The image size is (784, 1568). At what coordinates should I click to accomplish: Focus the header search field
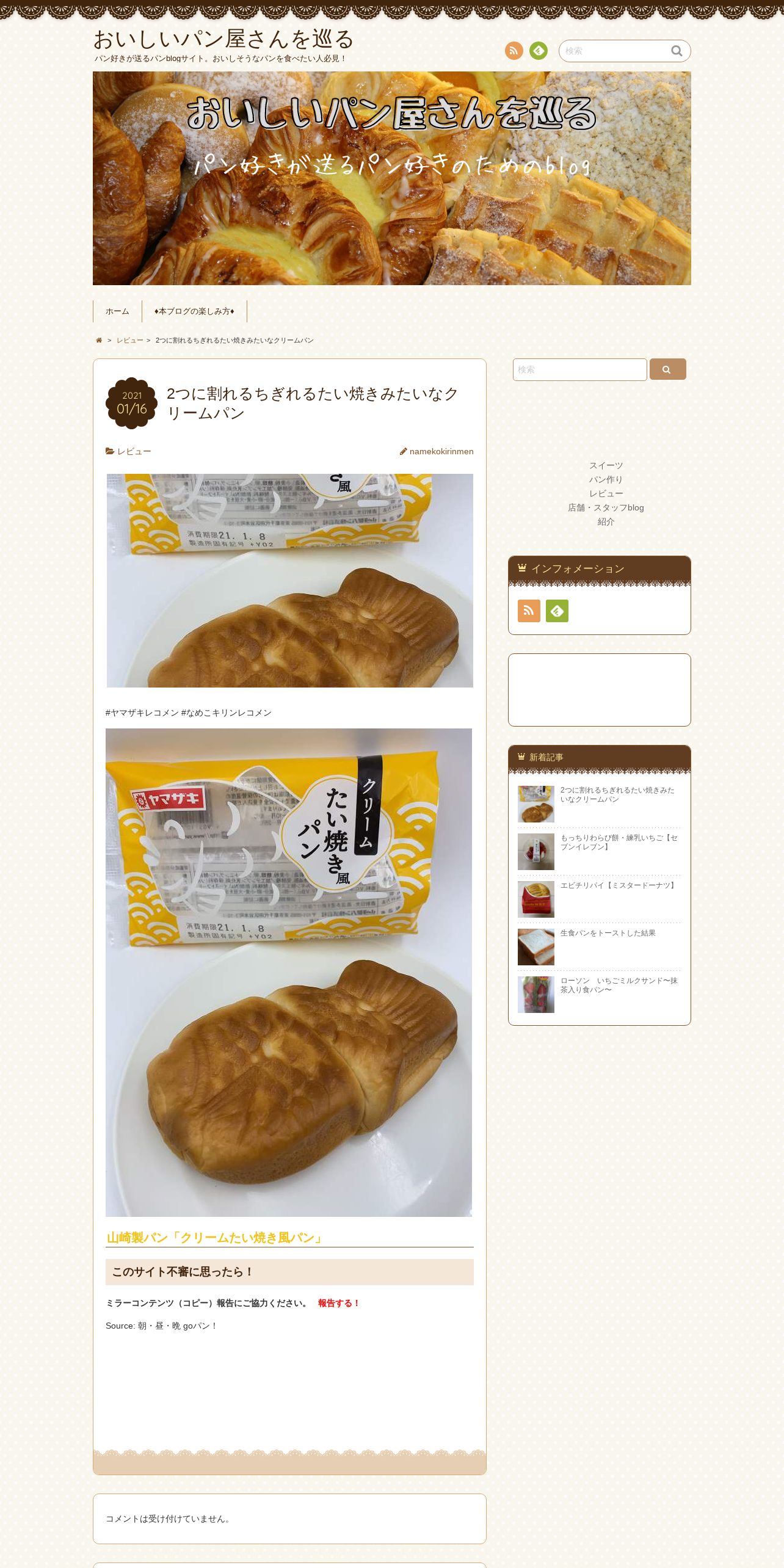pos(615,51)
